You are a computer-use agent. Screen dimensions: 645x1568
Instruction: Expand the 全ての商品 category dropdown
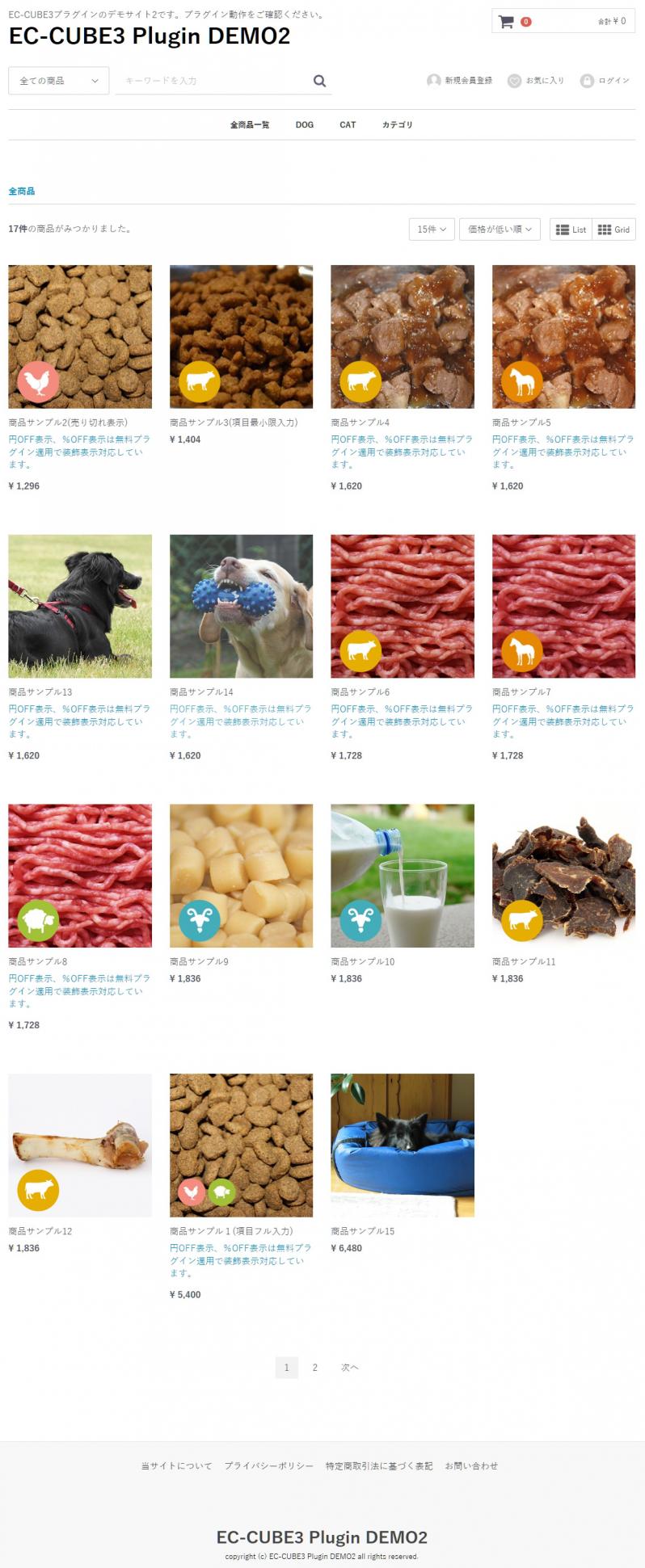click(x=58, y=81)
